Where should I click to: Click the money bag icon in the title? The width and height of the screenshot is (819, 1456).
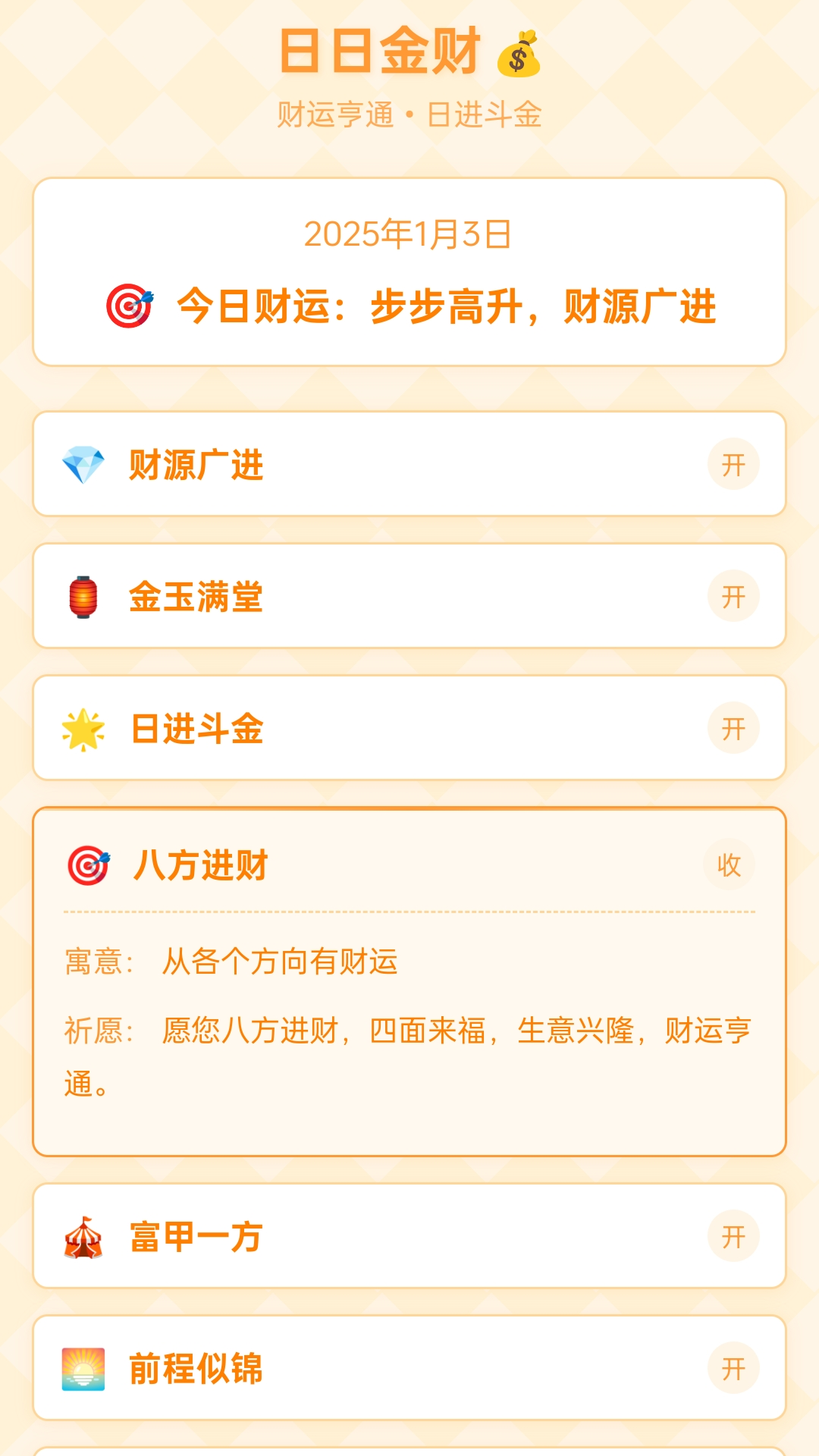tap(519, 55)
